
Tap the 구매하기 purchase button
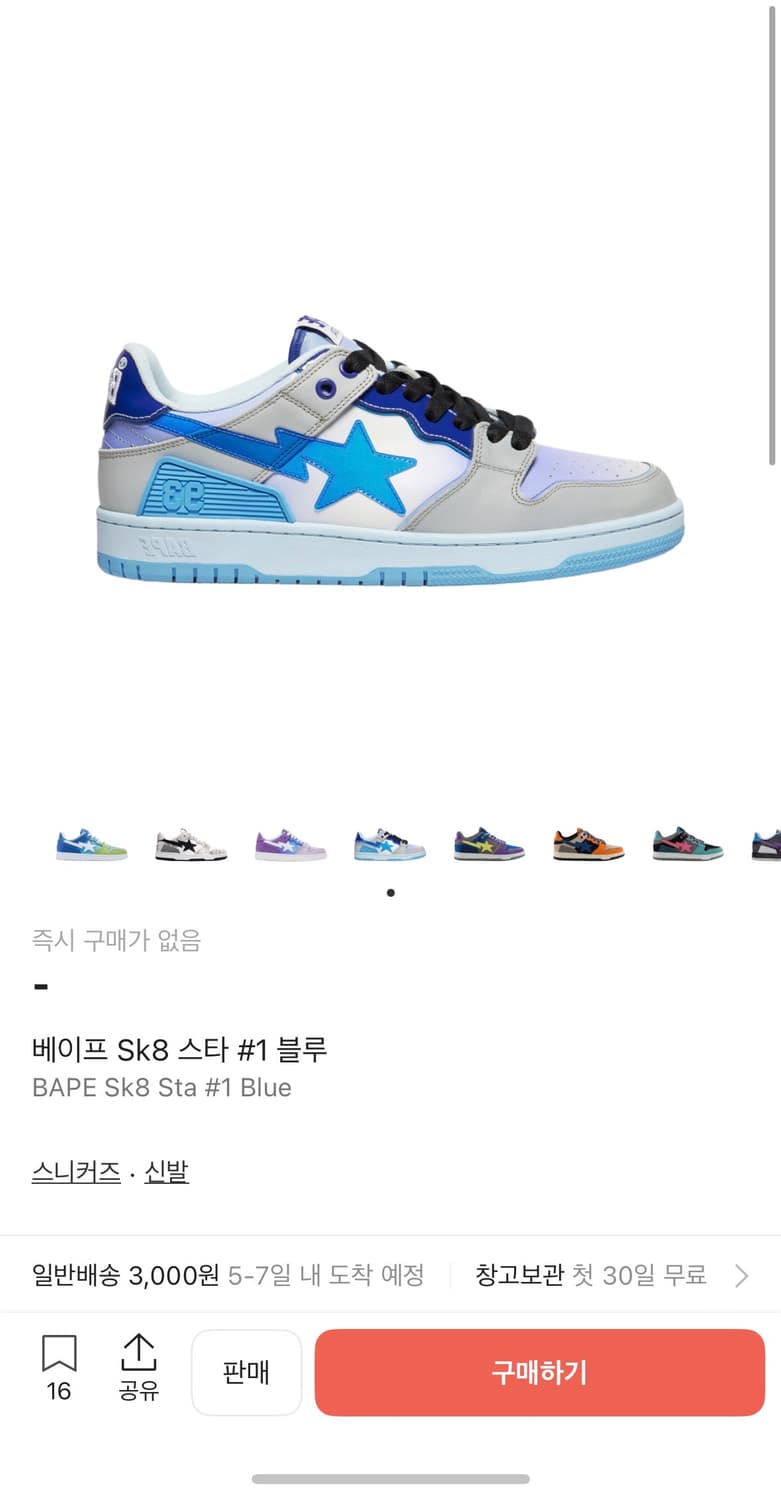click(538, 1372)
